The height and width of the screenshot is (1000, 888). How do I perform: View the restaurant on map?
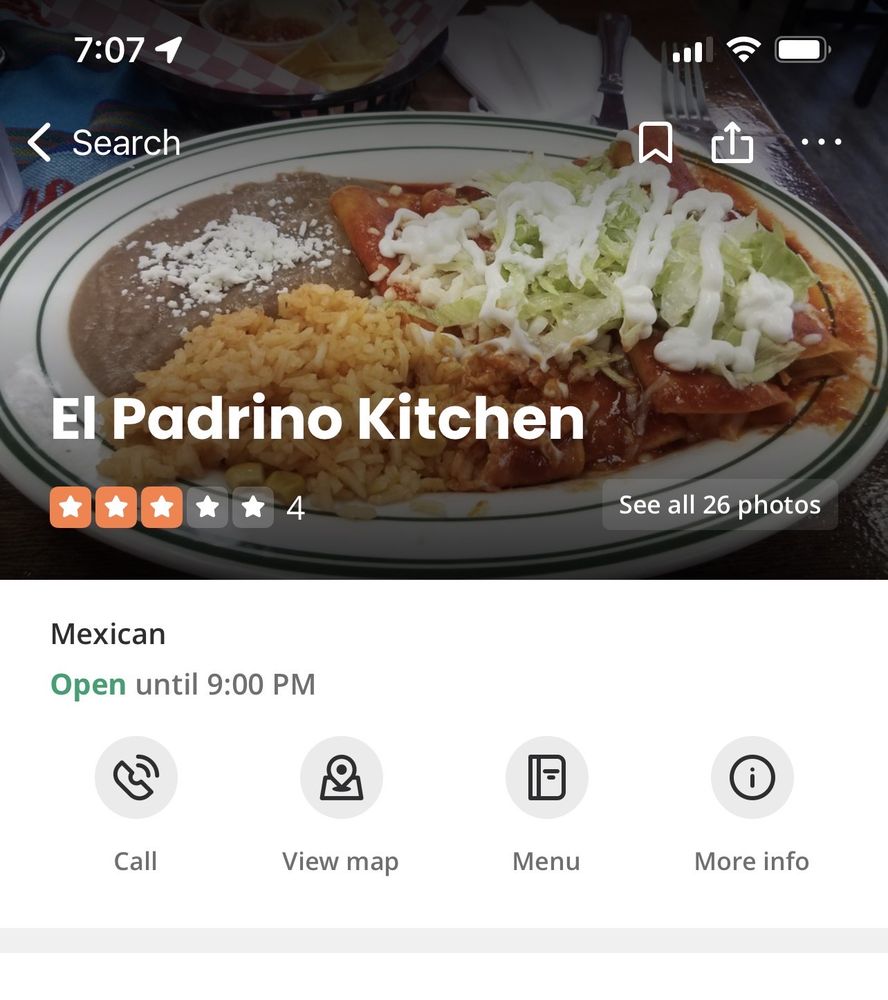341,778
